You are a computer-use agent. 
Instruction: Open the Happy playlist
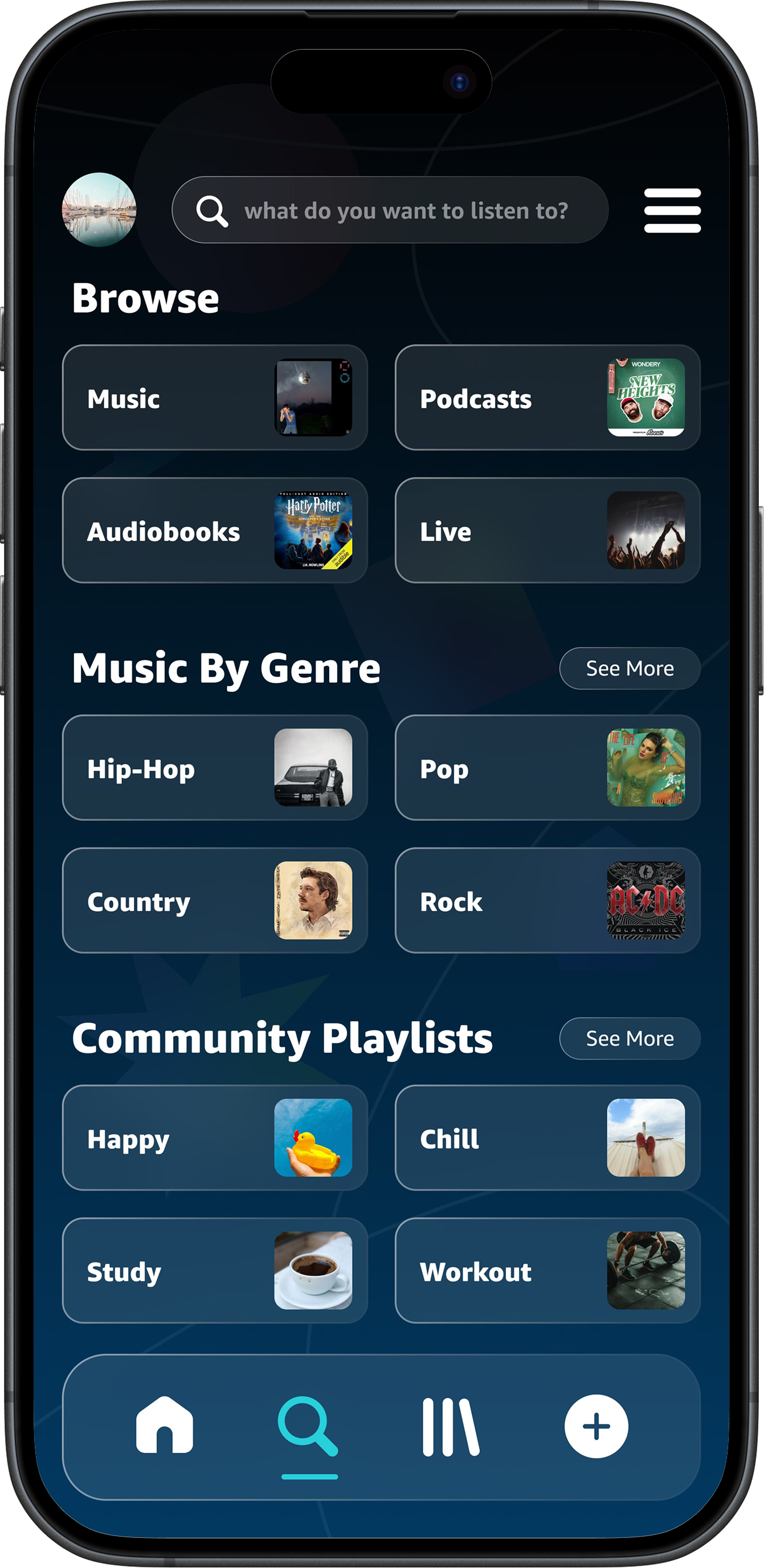pyautogui.click(x=215, y=1138)
